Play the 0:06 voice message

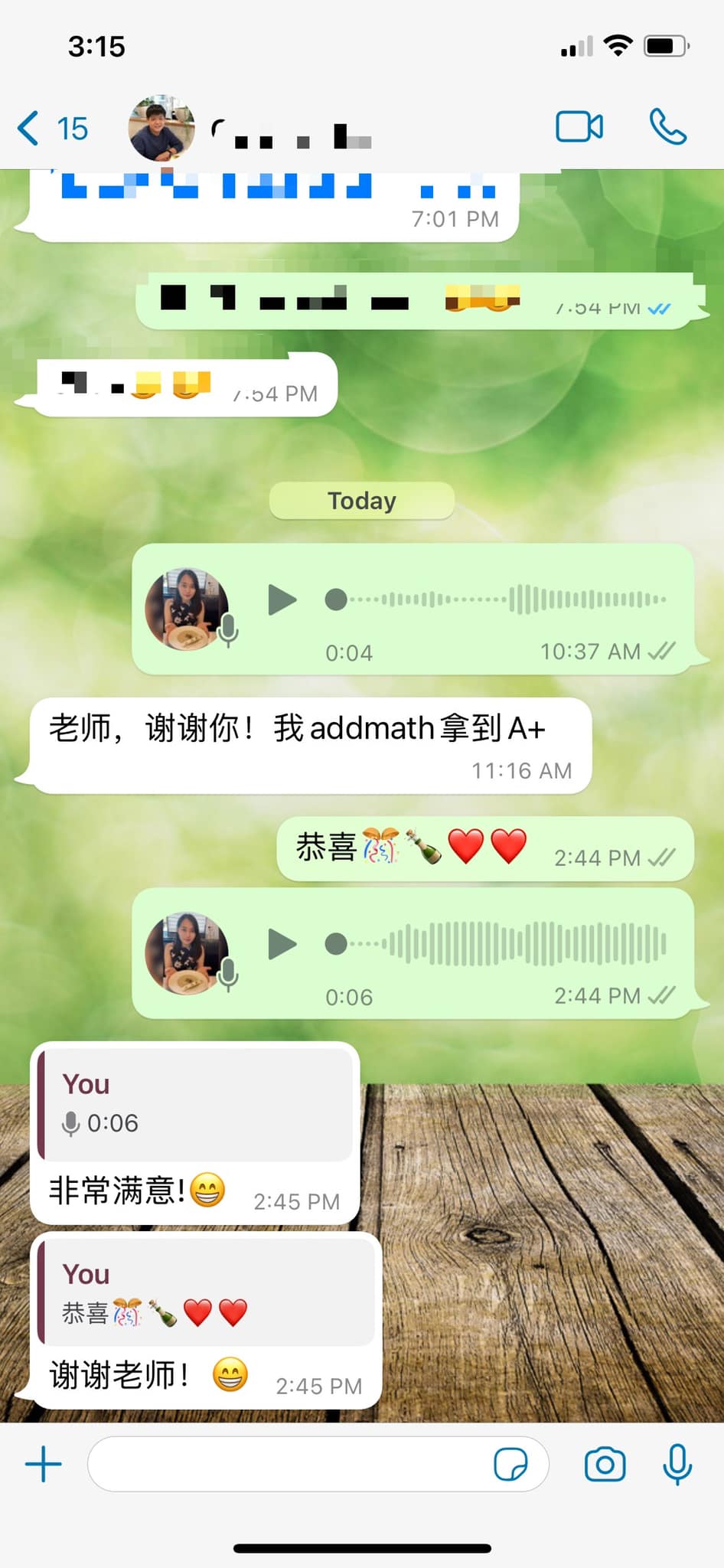[282, 944]
